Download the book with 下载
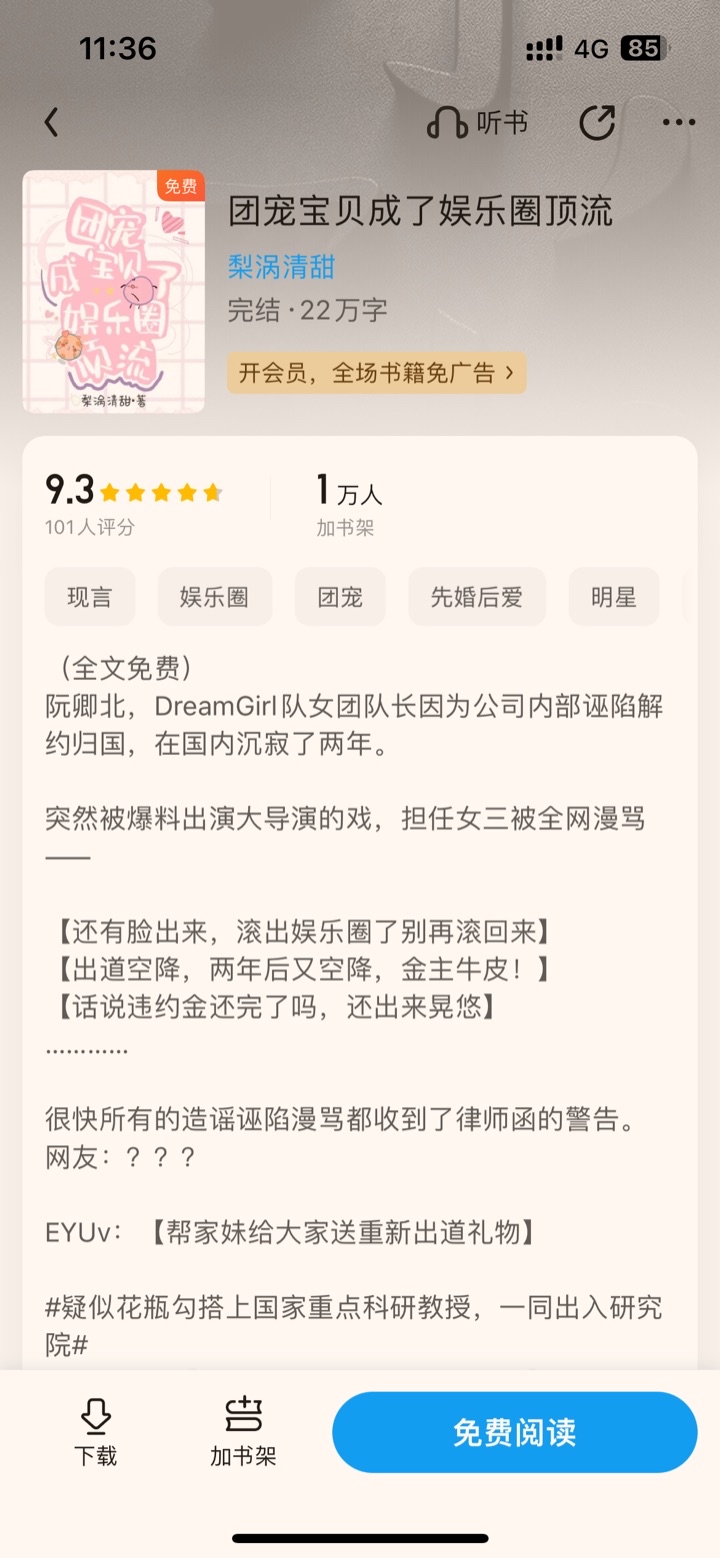This screenshot has height=1559, width=720. tap(95, 1432)
